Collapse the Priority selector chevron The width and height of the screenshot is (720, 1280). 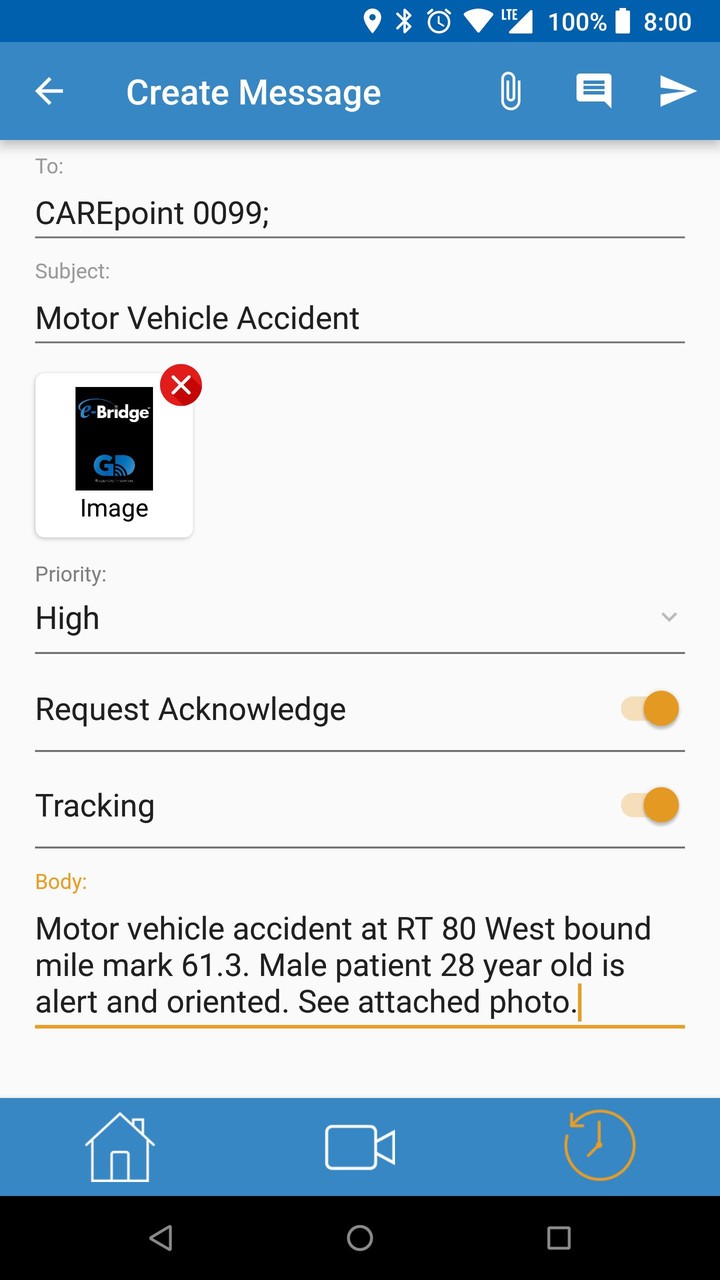pos(669,617)
